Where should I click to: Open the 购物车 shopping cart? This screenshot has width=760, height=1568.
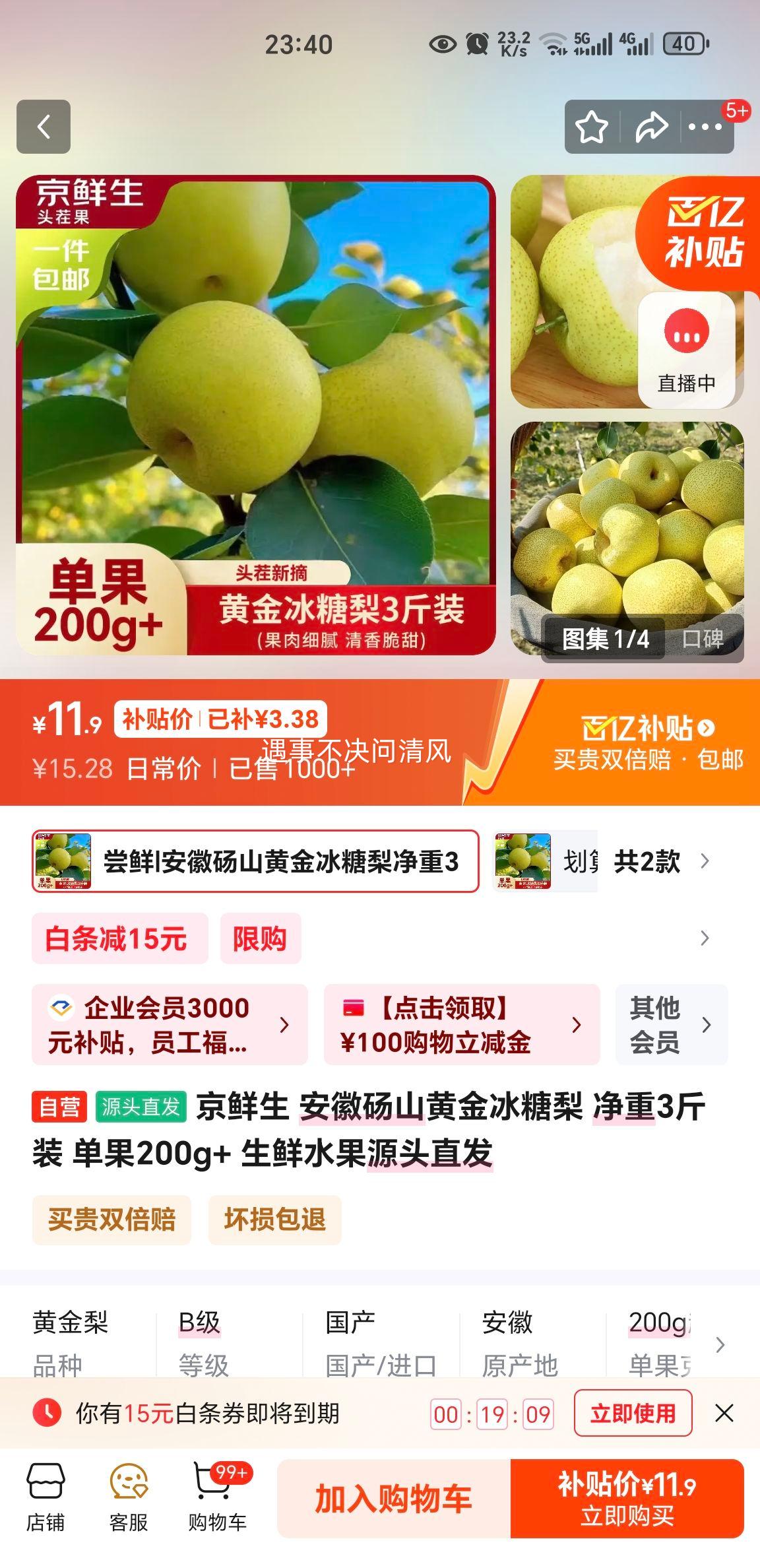point(218,1497)
